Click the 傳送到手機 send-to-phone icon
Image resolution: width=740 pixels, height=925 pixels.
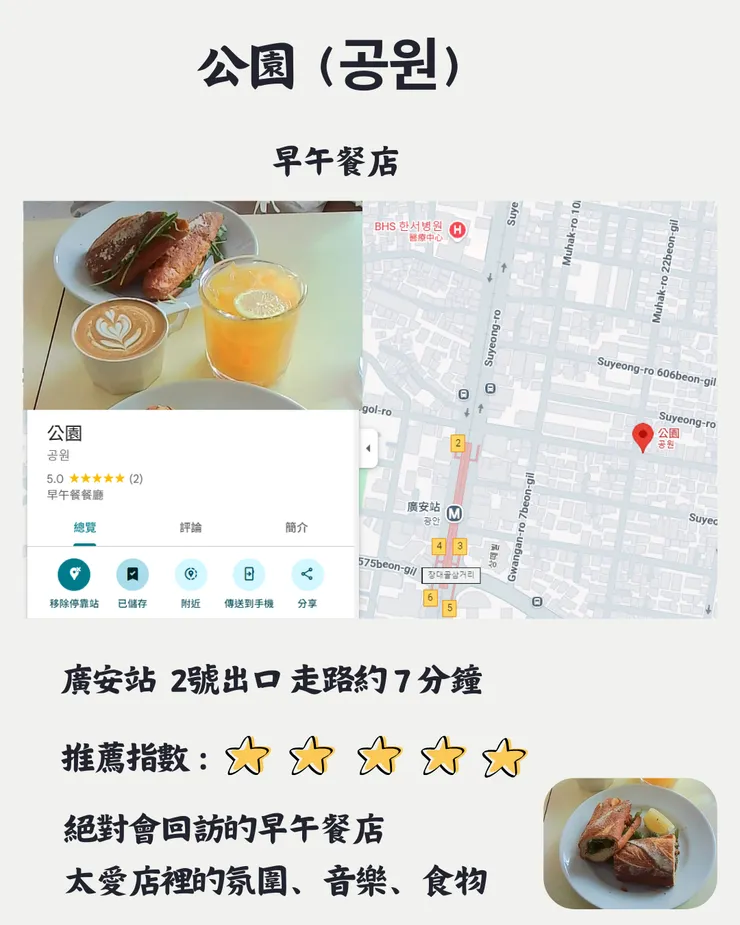(248, 573)
